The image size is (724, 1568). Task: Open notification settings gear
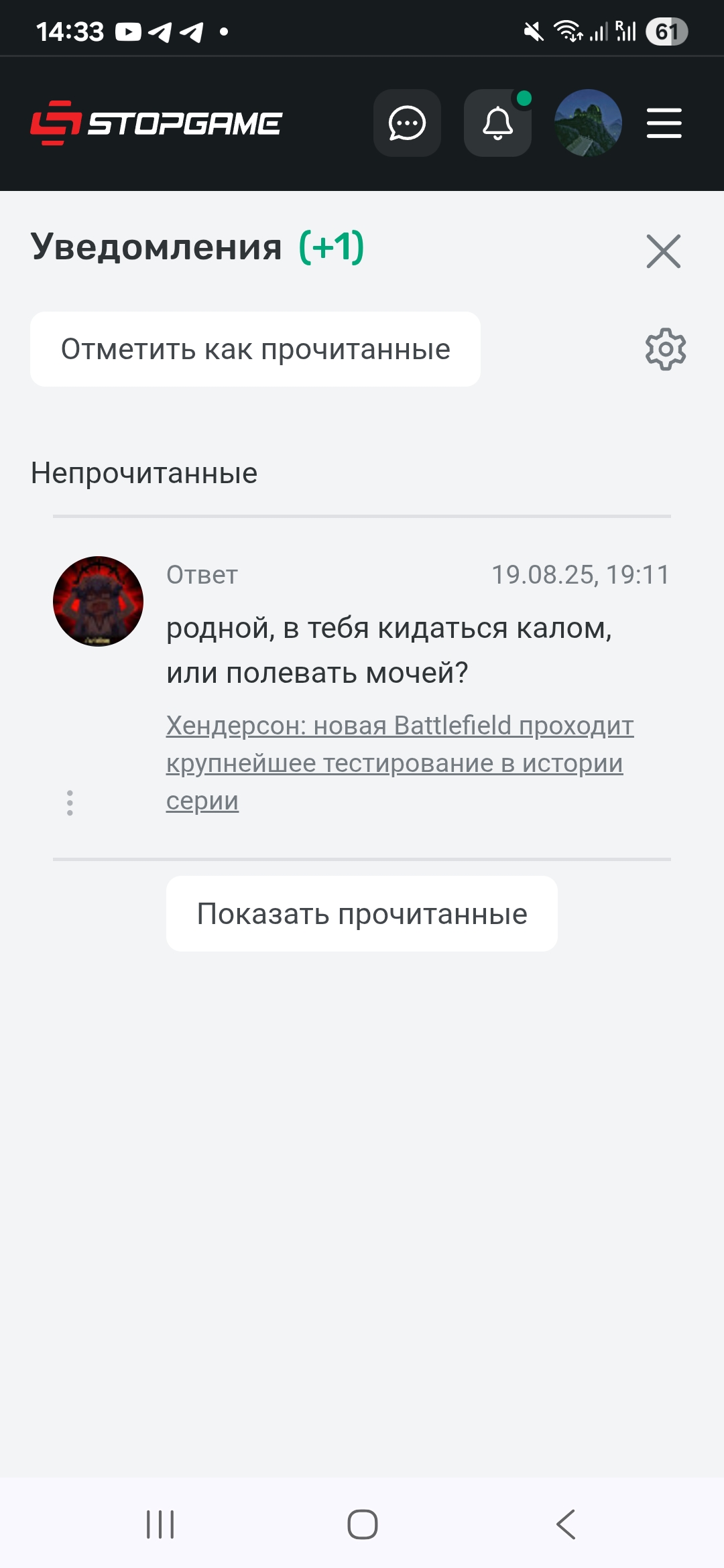666,349
